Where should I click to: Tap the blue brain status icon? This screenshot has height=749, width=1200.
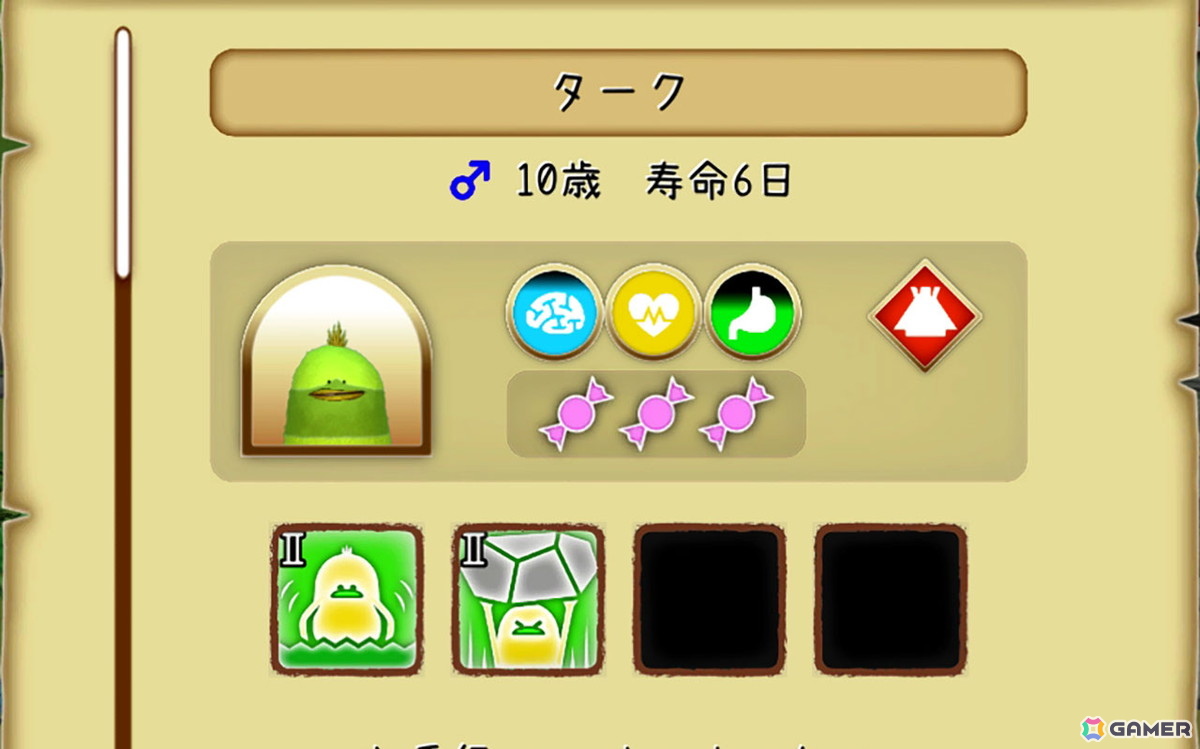[x=553, y=314]
